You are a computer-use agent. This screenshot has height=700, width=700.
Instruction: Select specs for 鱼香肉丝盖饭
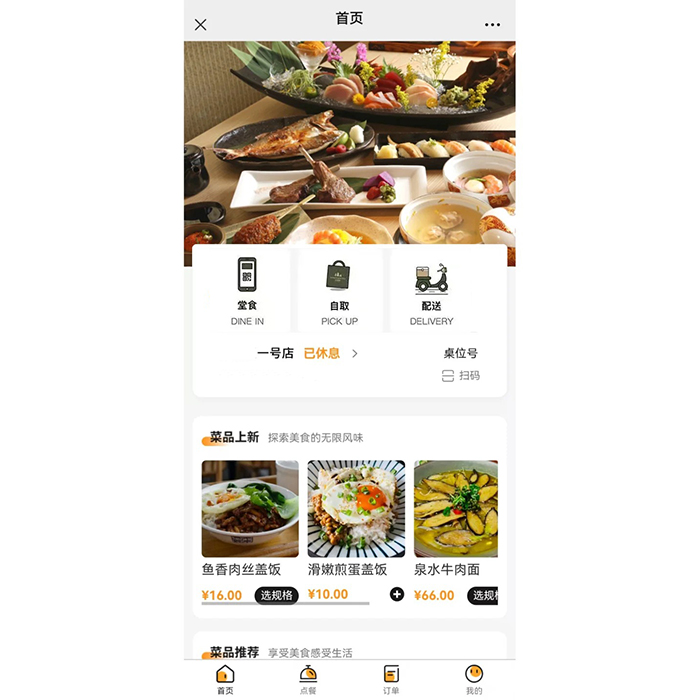click(x=276, y=595)
